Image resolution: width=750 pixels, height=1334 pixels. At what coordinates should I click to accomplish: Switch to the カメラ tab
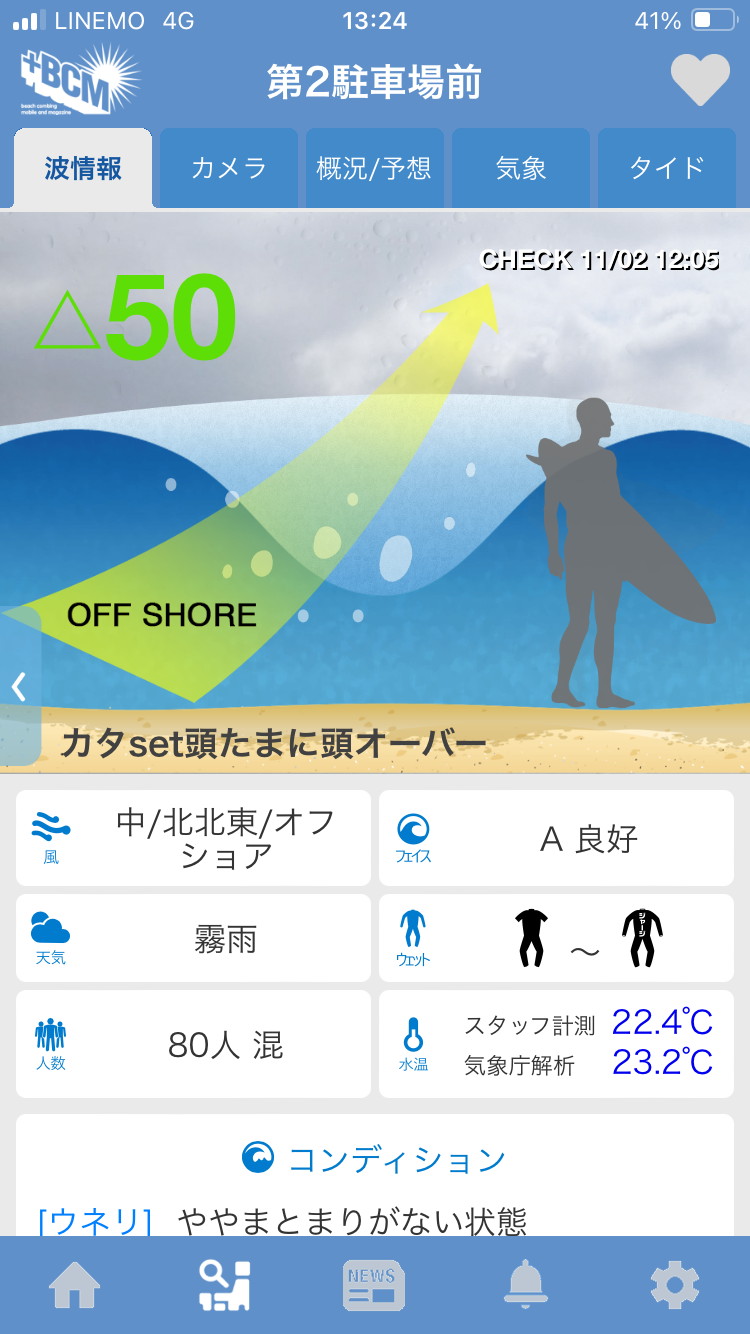pos(229,168)
